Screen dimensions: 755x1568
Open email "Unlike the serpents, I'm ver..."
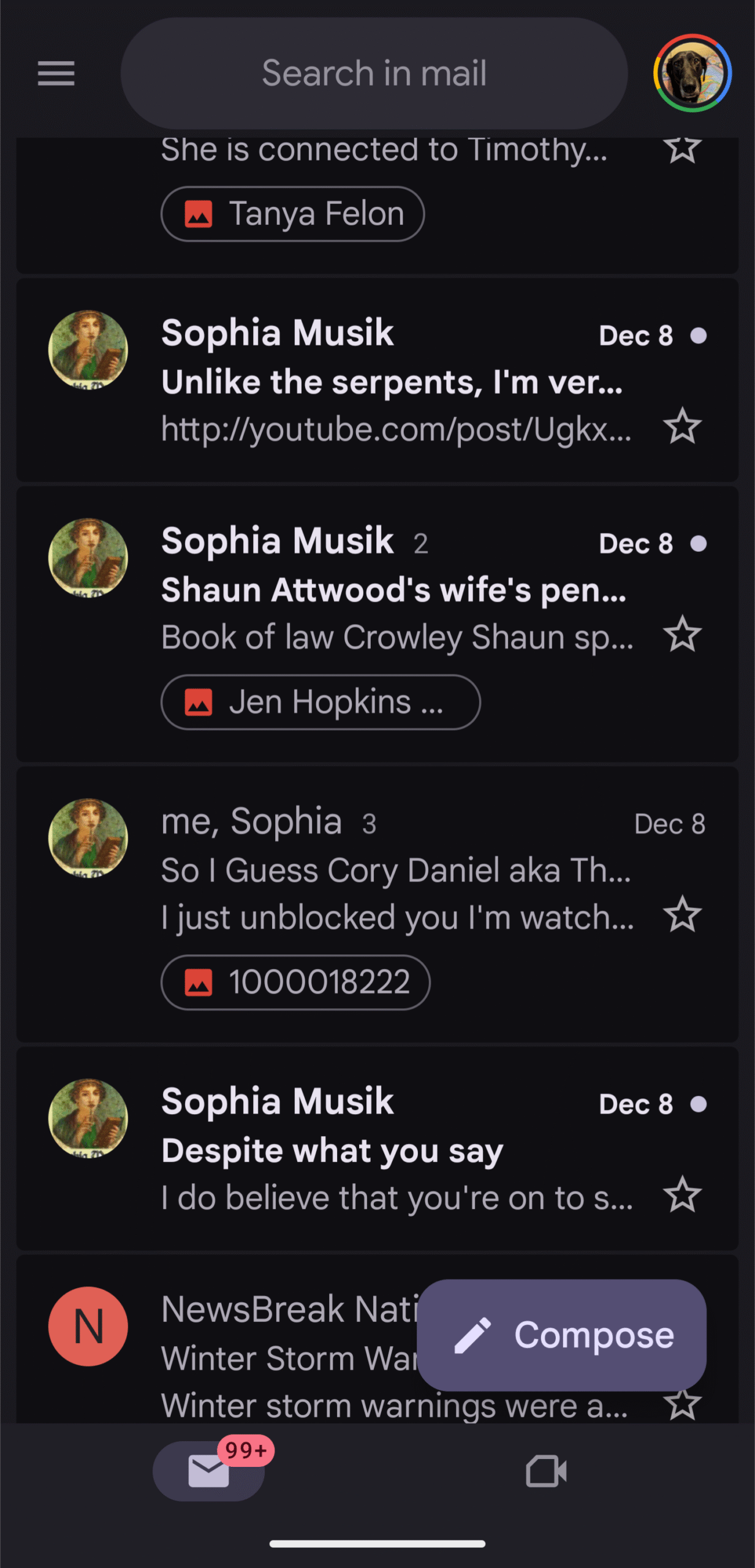coord(392,382)
